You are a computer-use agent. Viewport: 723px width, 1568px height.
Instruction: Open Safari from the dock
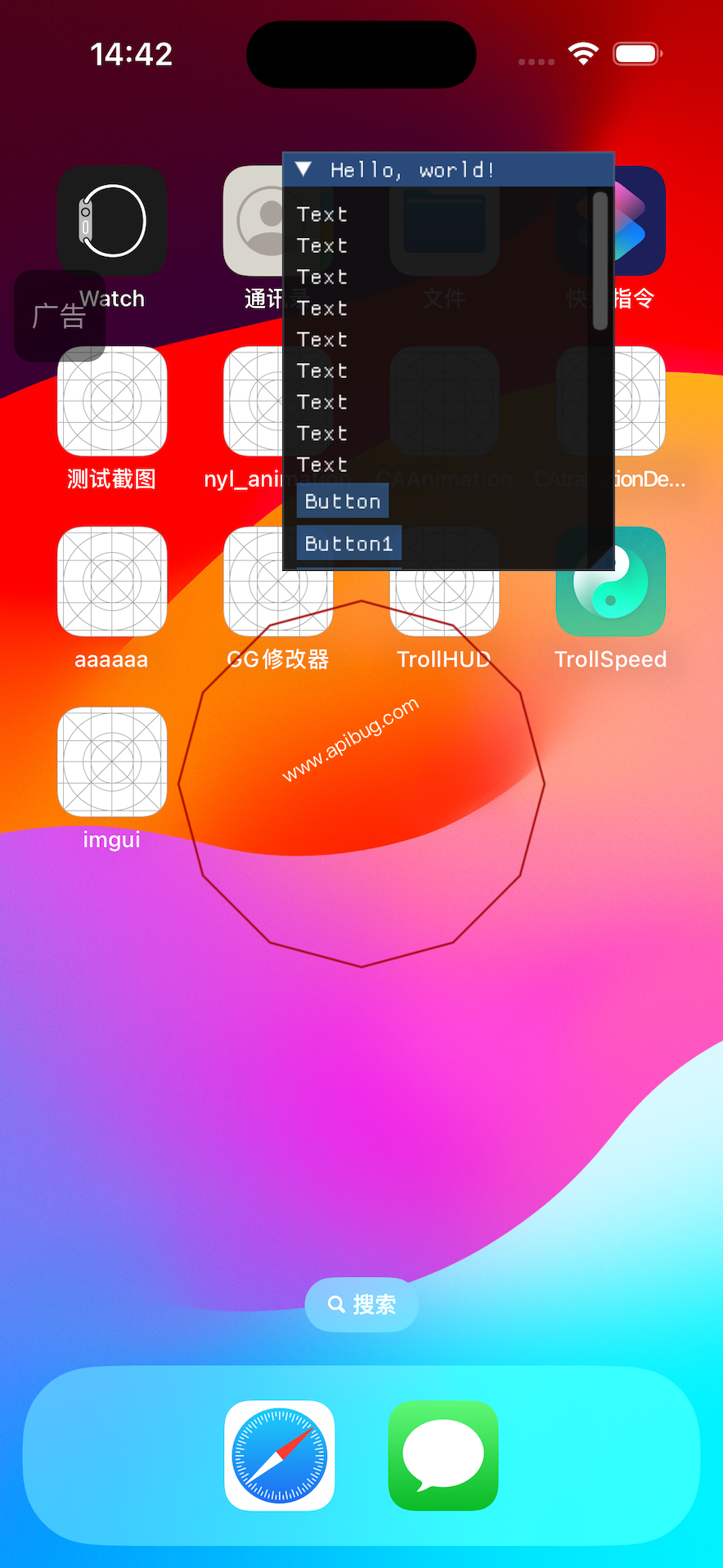click(x=280, y=1456)
